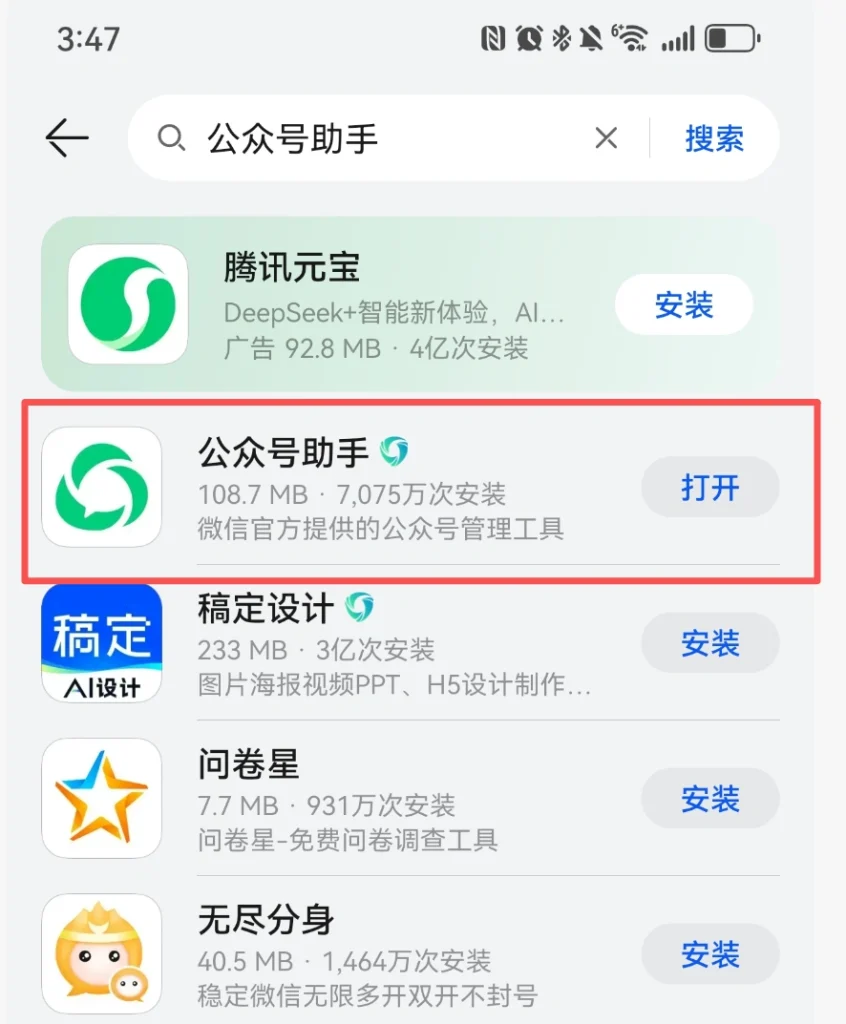Click the magnifier icon in search bar
Image resolution: width=846 pixels, height=1024 pixels.
(172, 139)
